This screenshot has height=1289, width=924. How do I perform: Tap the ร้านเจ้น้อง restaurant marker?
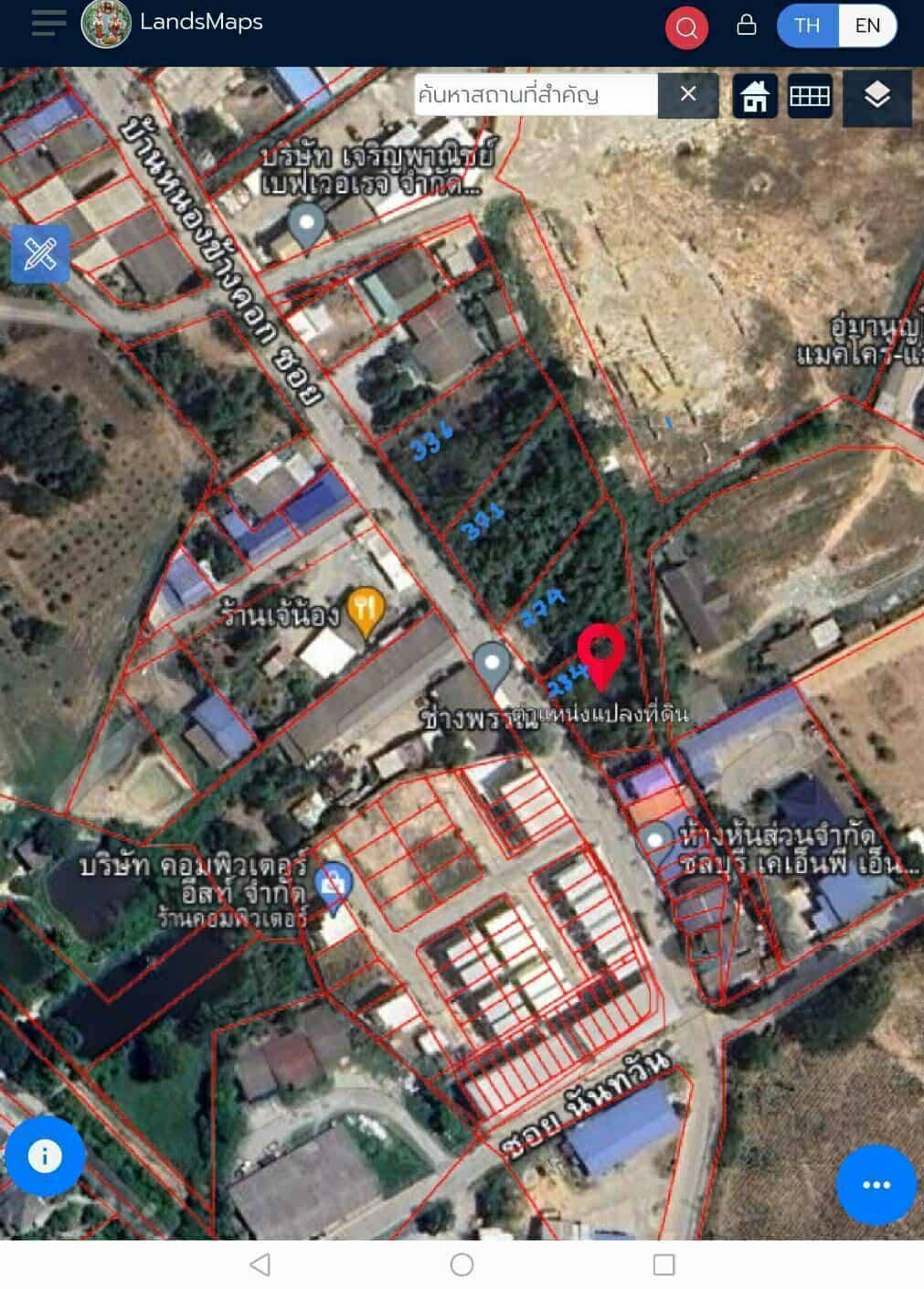pos(366,611)
